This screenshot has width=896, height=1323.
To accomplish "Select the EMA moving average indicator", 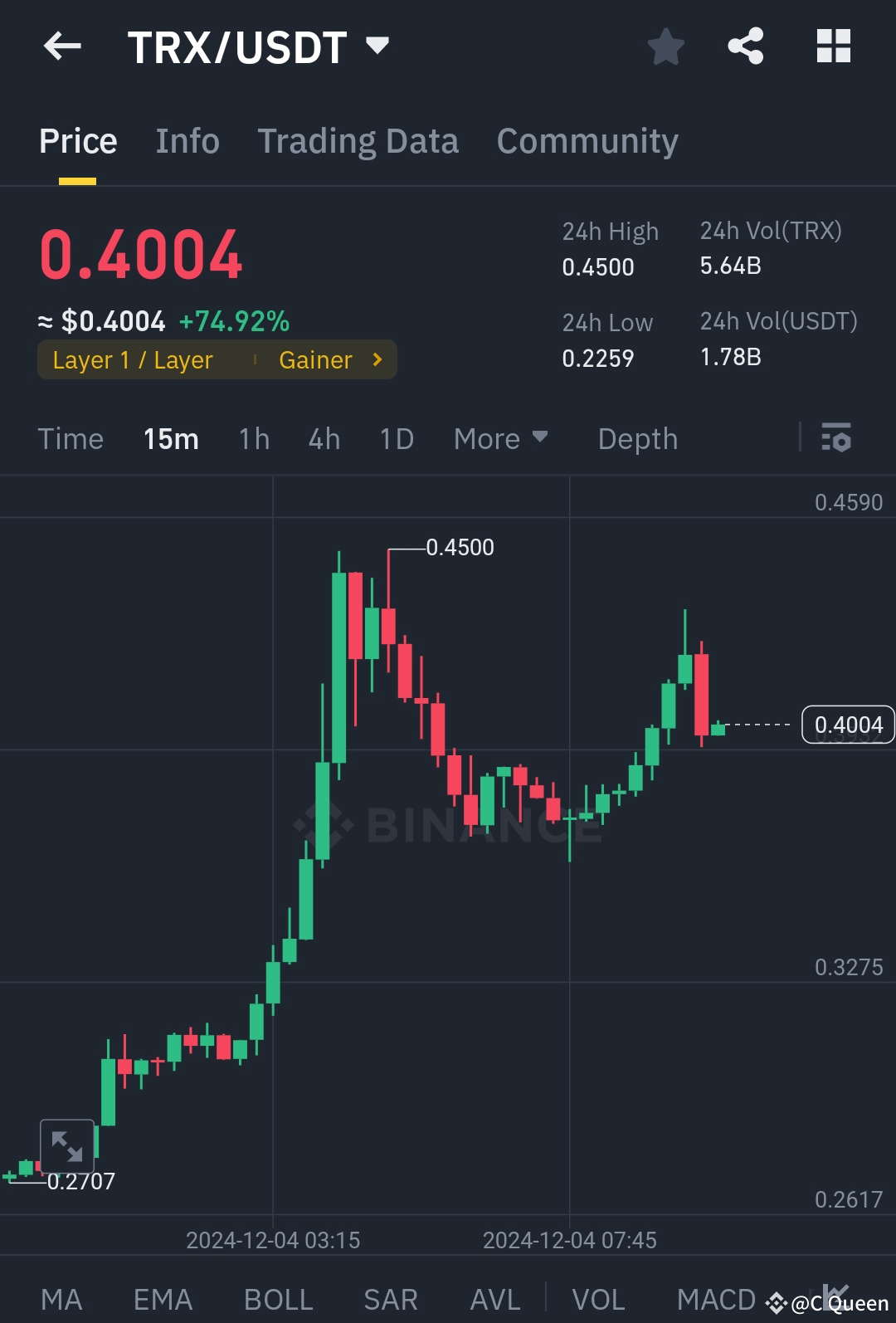I will (163, 1298).
